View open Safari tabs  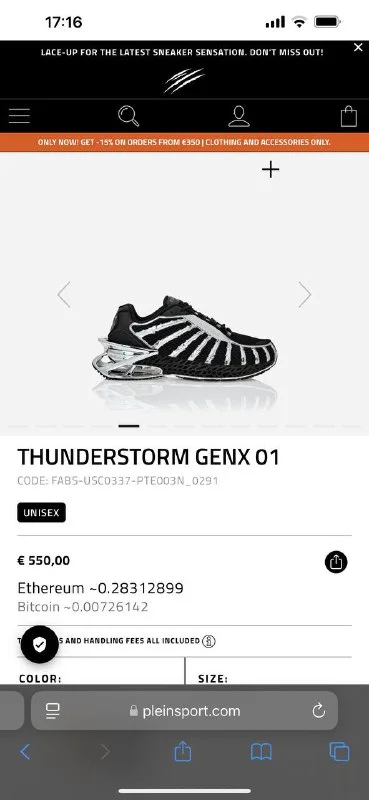(339, 752)
